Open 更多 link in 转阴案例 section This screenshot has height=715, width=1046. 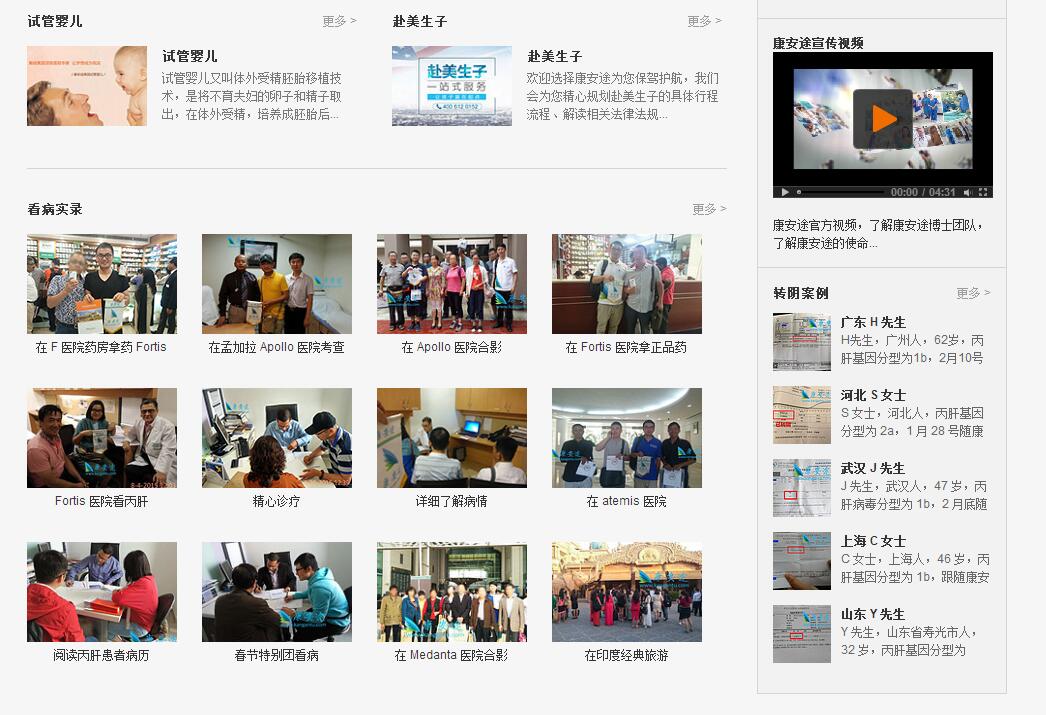(x=973, y=293)
